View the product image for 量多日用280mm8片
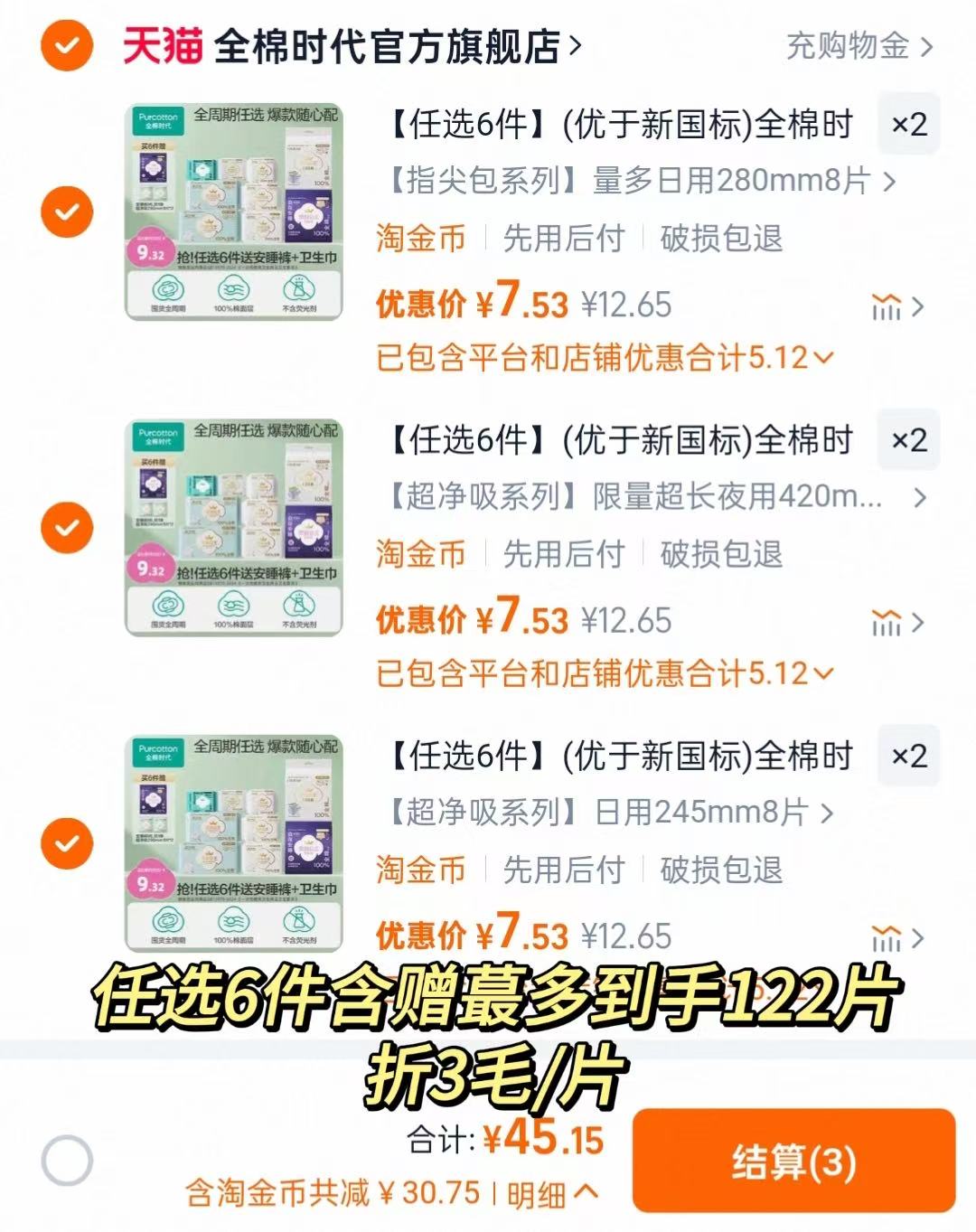The height and width of the screenshot is (1232, 976). click(x=234, y=212)
